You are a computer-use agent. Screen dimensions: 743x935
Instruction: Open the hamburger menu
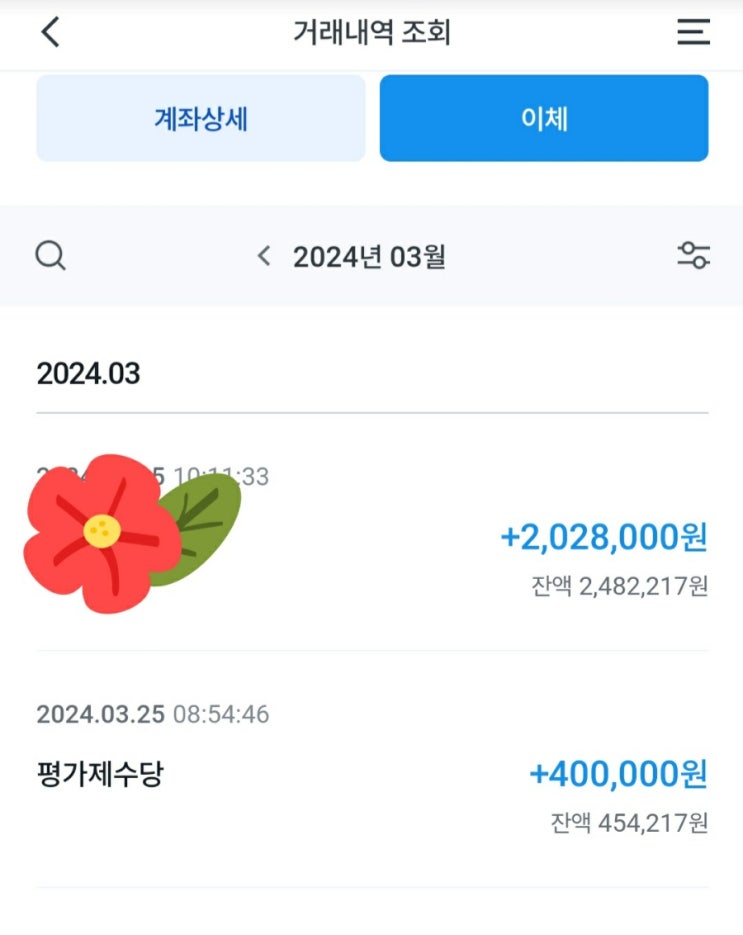click(x=693, y=32)
